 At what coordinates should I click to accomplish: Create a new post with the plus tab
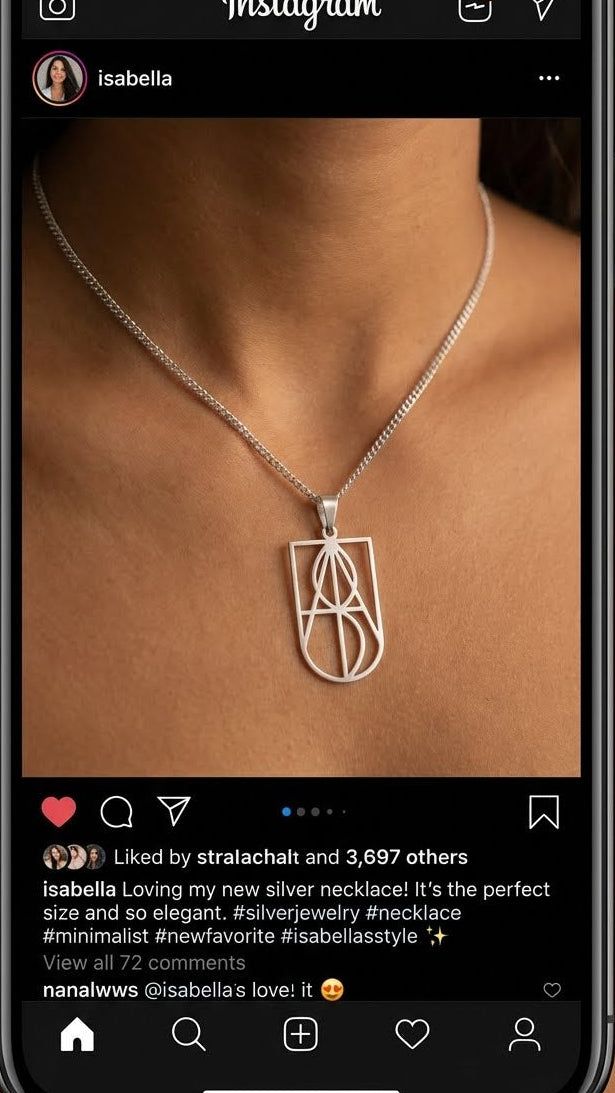pos(301,1034)
